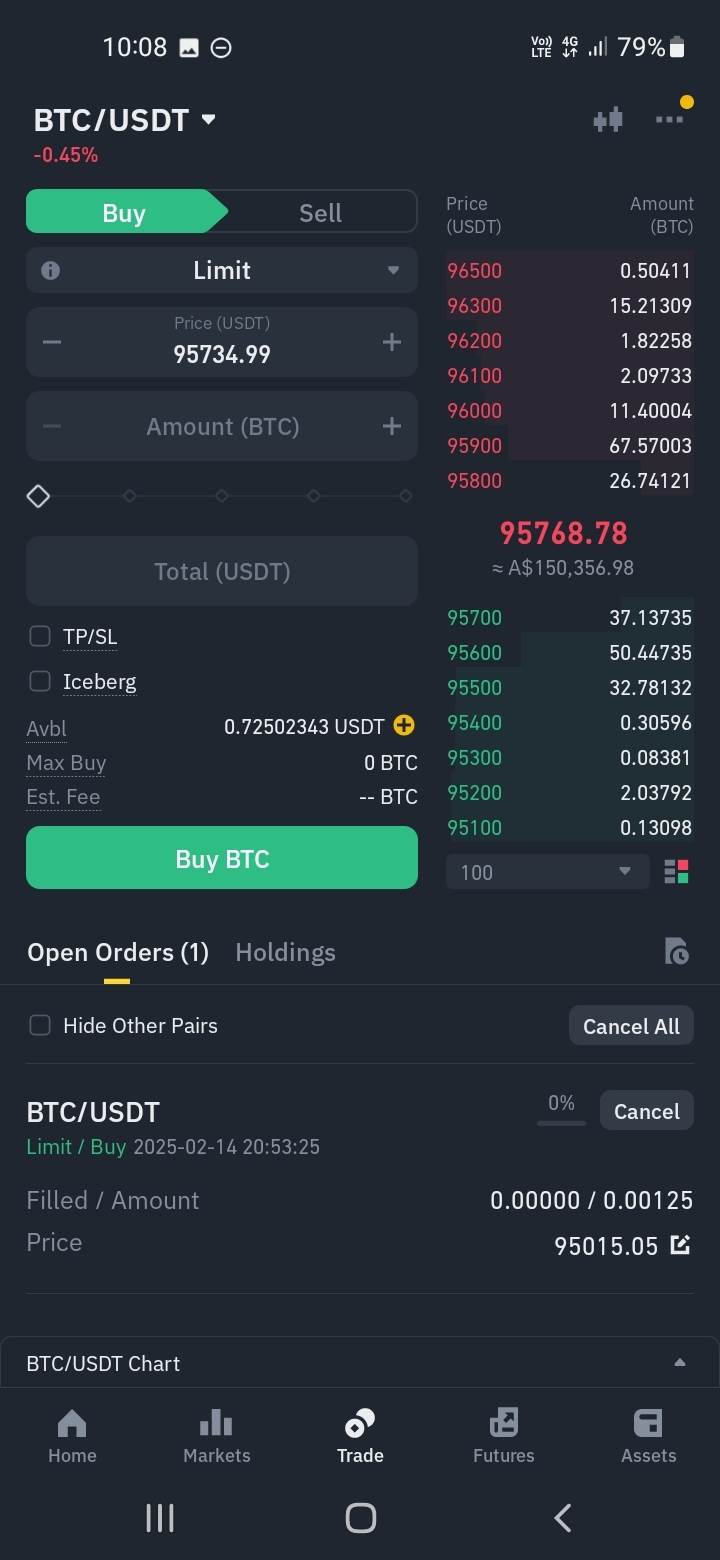The width and height of the screenshot is (720, 1560).
Task: Click Cancel All to remove open orders
Action: tap(631, 1024)
